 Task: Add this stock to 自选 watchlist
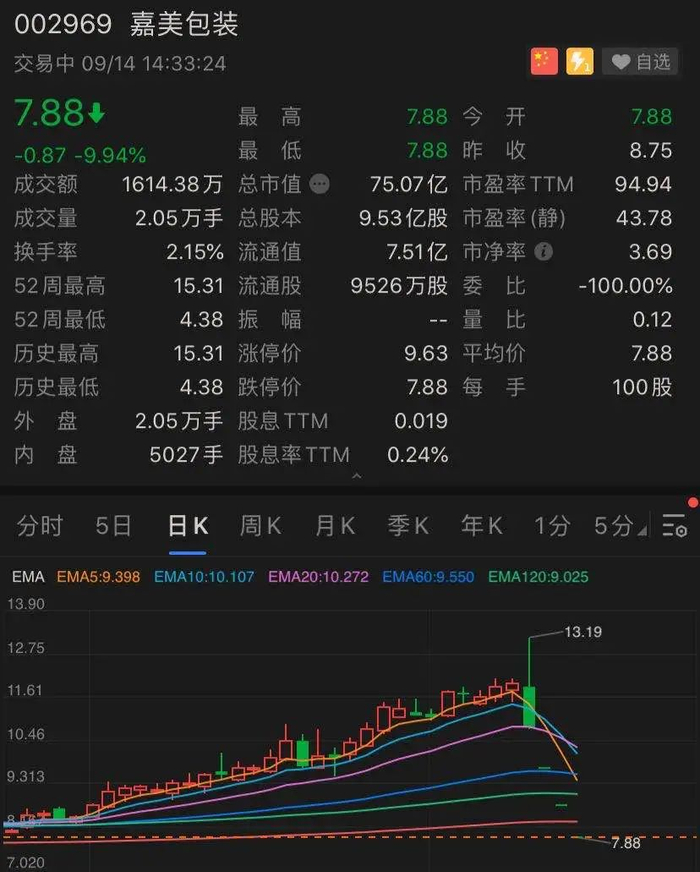(x=640, y=62)
